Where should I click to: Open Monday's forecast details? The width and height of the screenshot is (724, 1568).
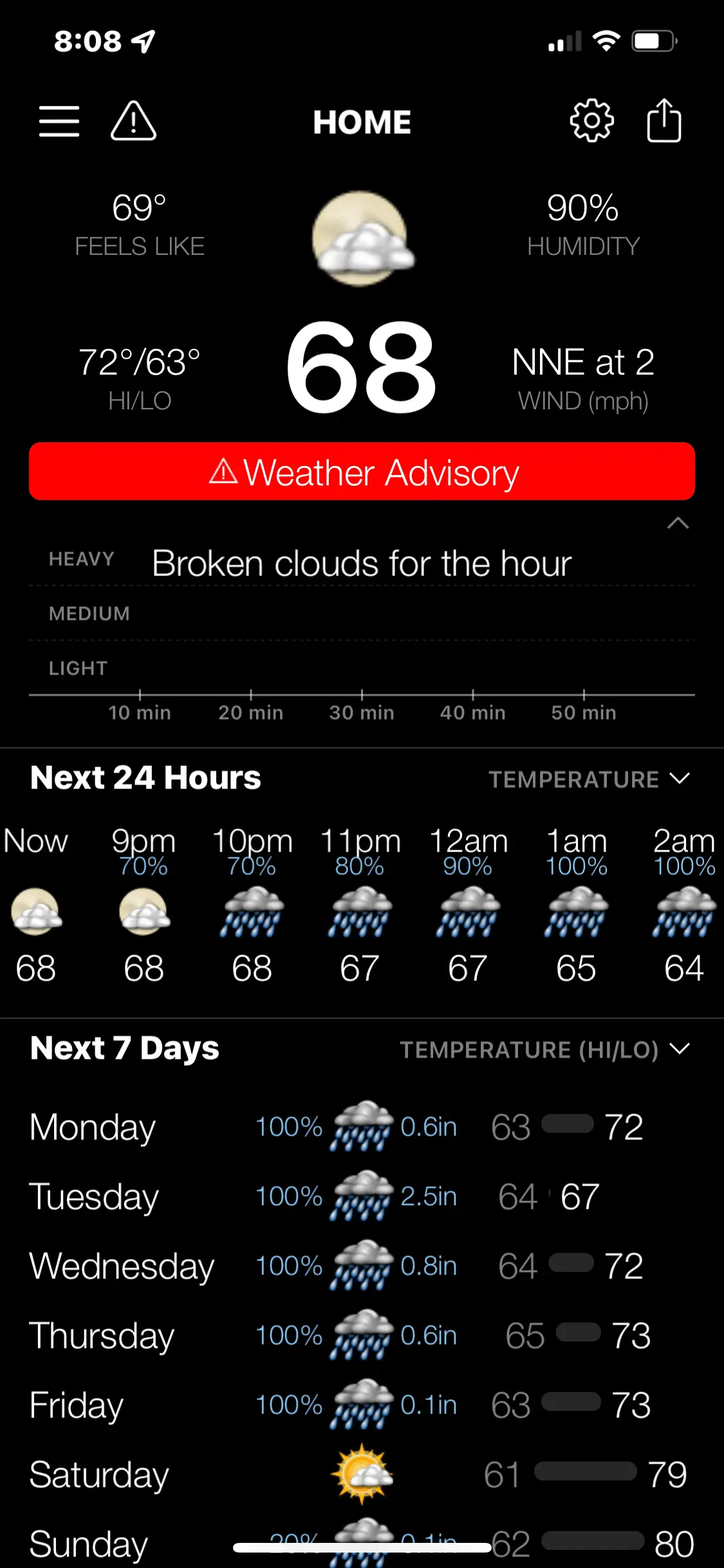pos(362,1127)
